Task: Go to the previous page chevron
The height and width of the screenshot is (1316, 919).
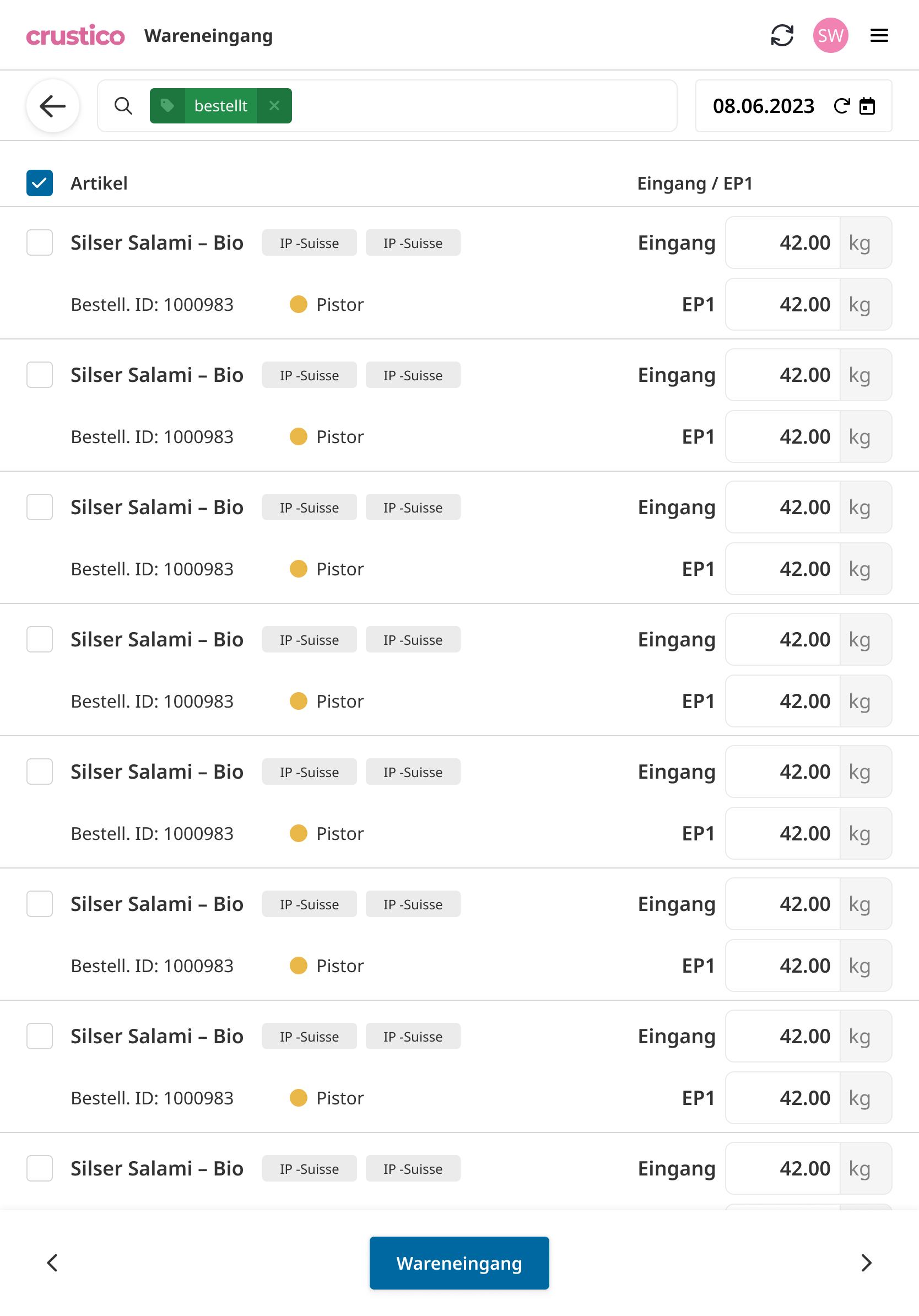Action: (x=52, y=1263)
